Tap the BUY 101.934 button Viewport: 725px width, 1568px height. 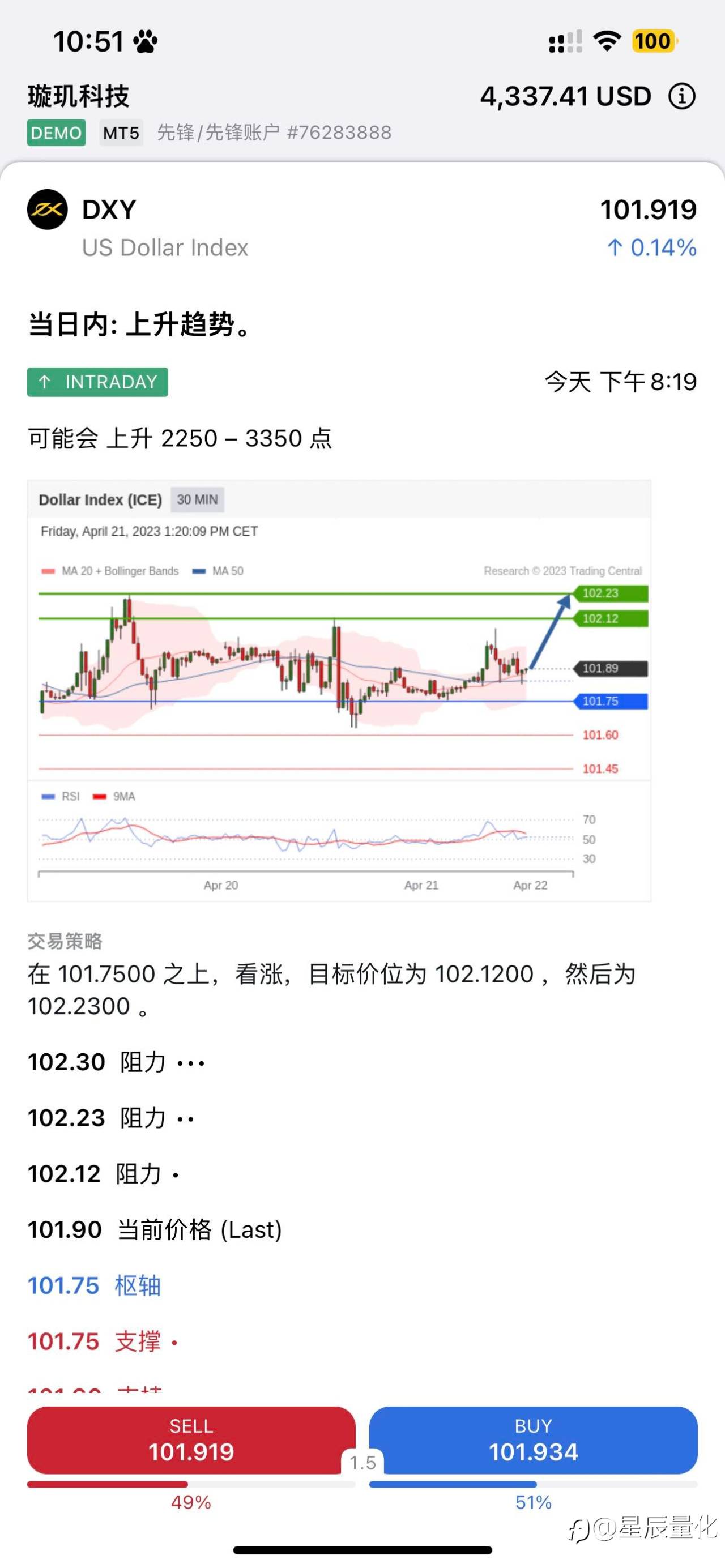coord(533,1440)
